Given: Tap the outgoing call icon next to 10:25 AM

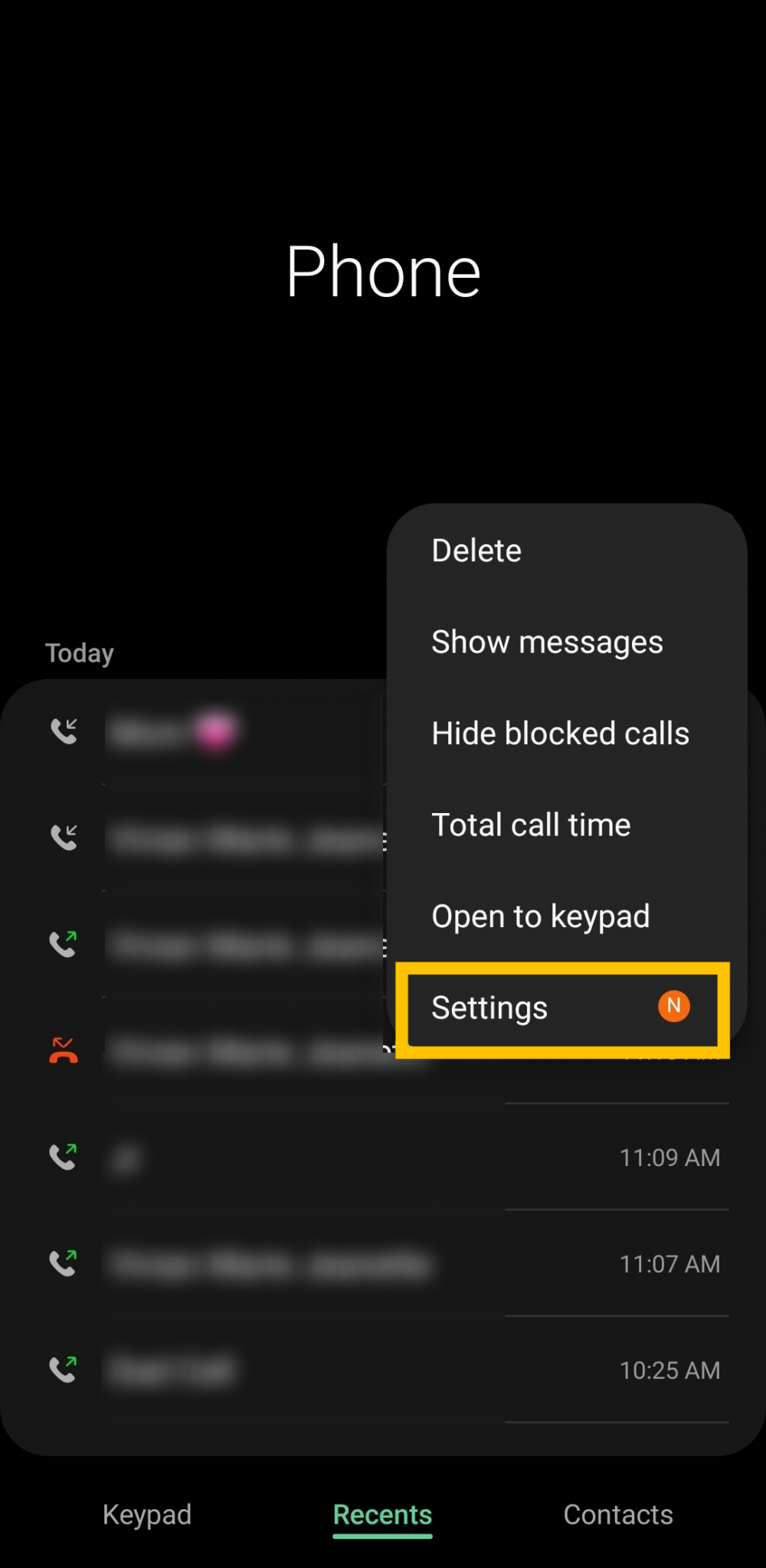Looking at the screenshot, I should click(x=64, y=1370).
